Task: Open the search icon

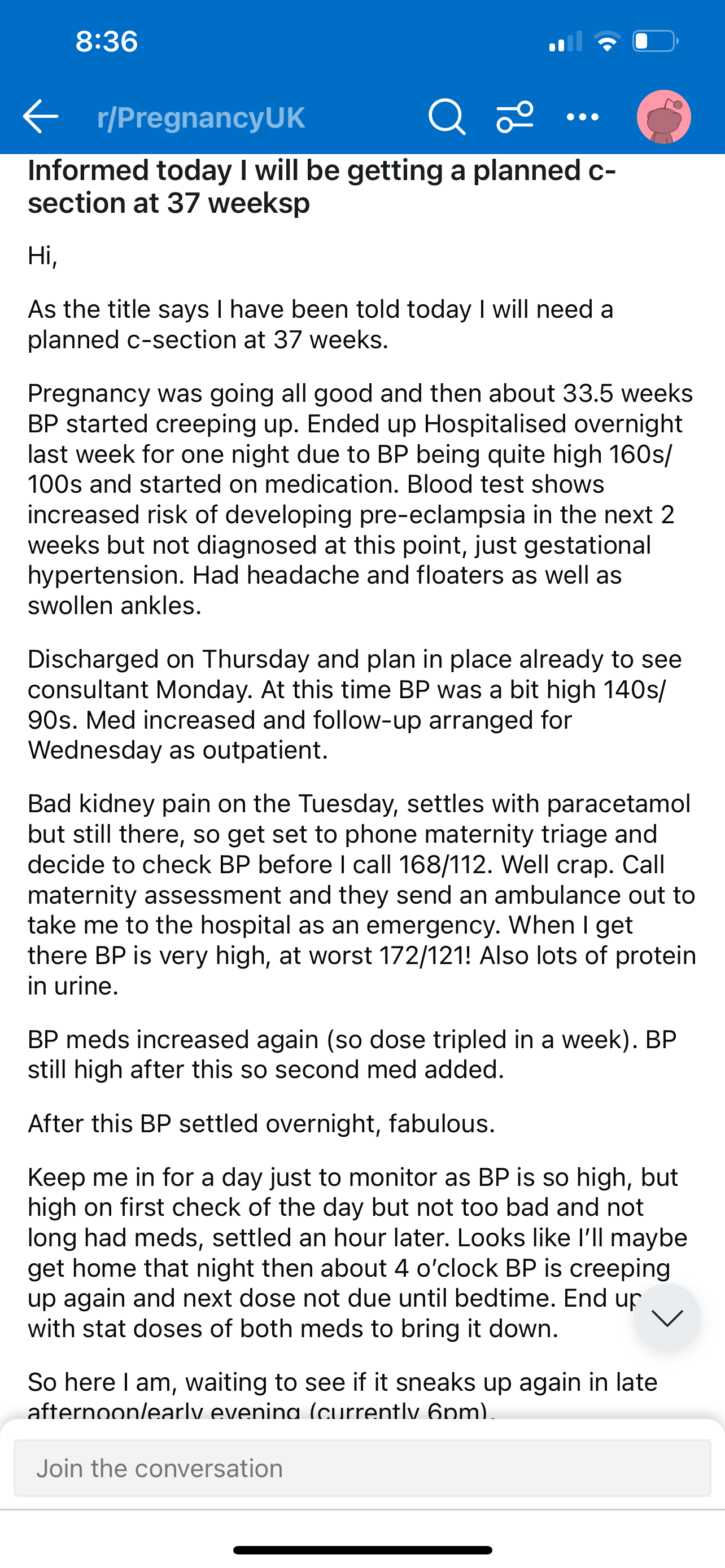Action: click(447, 116)
